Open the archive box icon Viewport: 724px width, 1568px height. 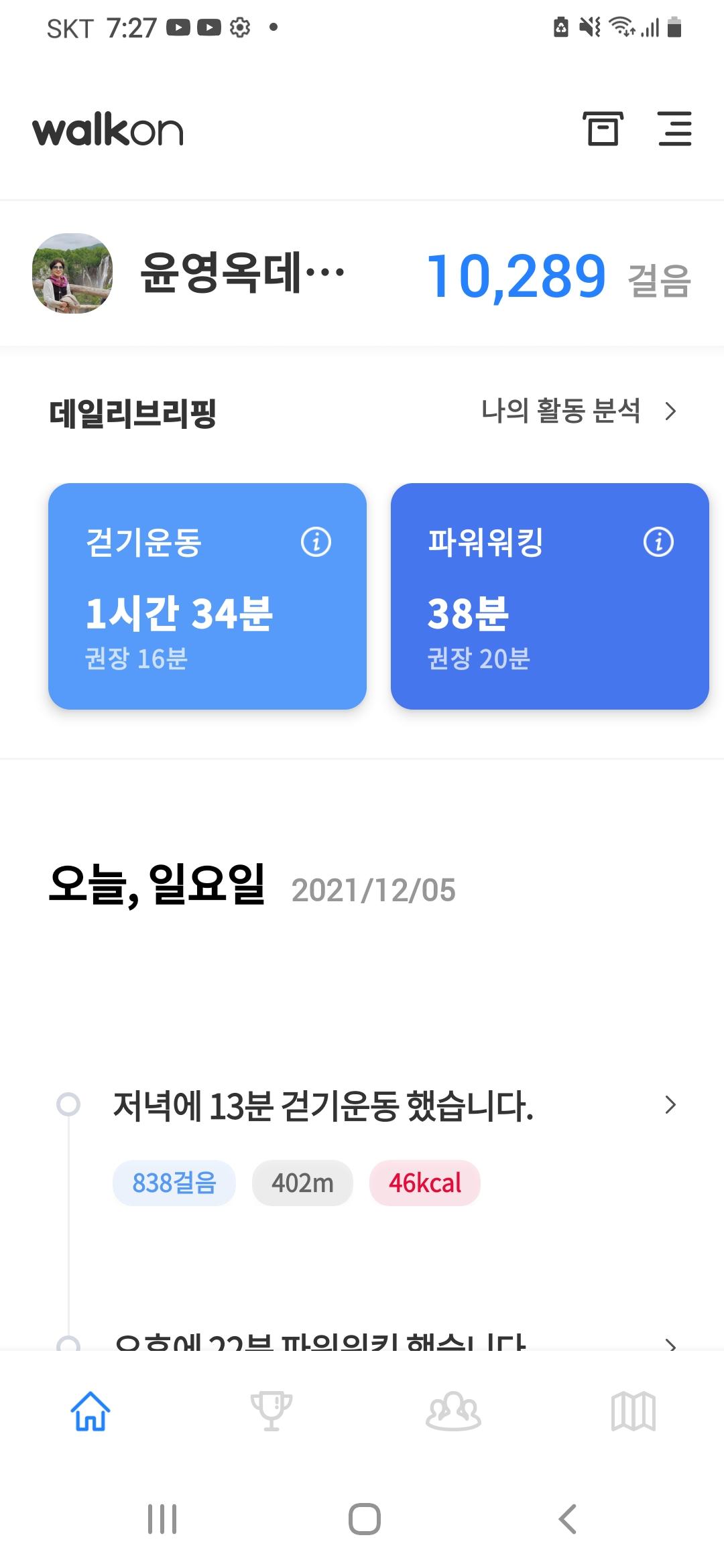pos(602,129)
